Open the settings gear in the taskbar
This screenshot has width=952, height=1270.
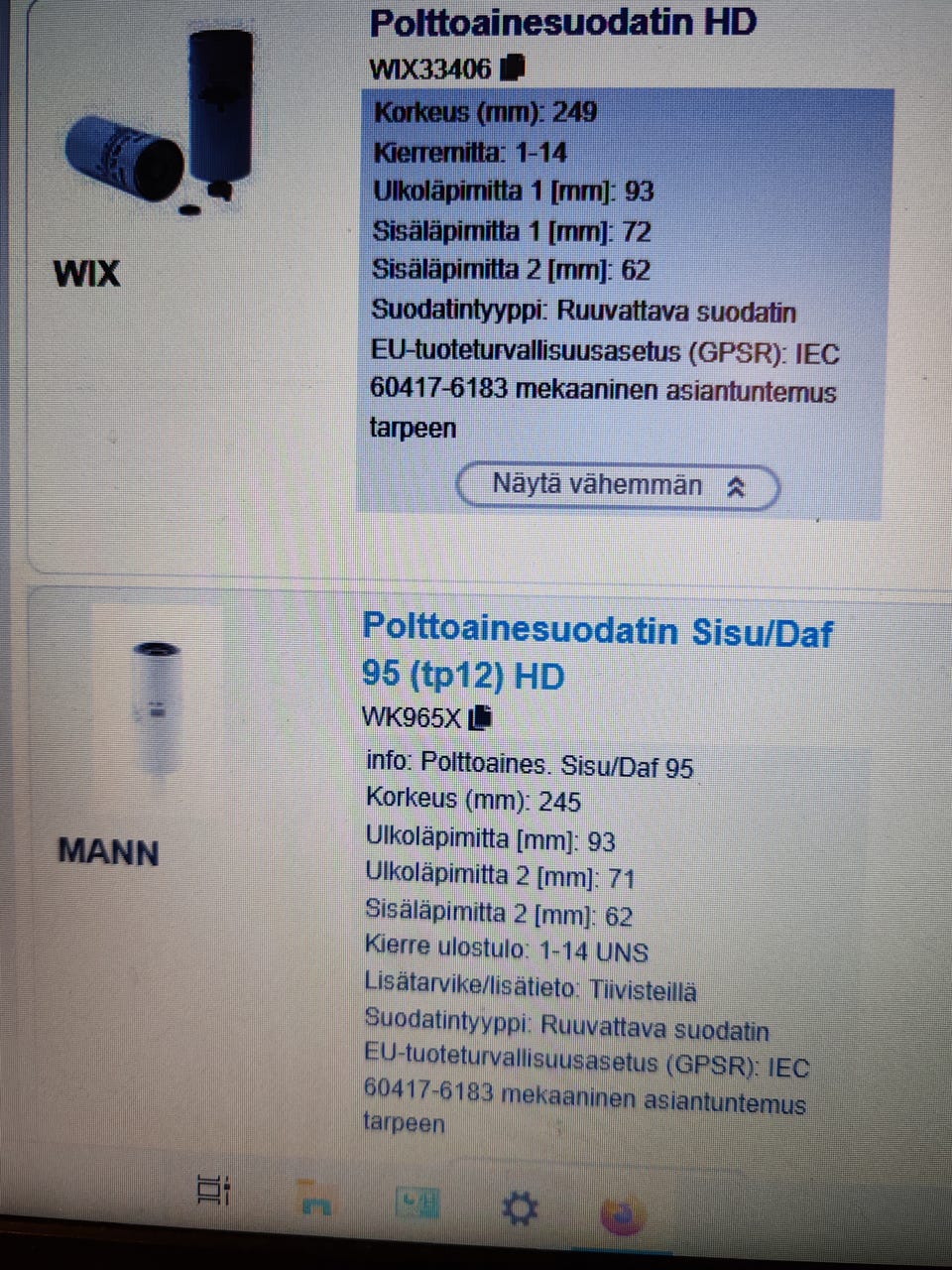click(x=520, y=1208)
